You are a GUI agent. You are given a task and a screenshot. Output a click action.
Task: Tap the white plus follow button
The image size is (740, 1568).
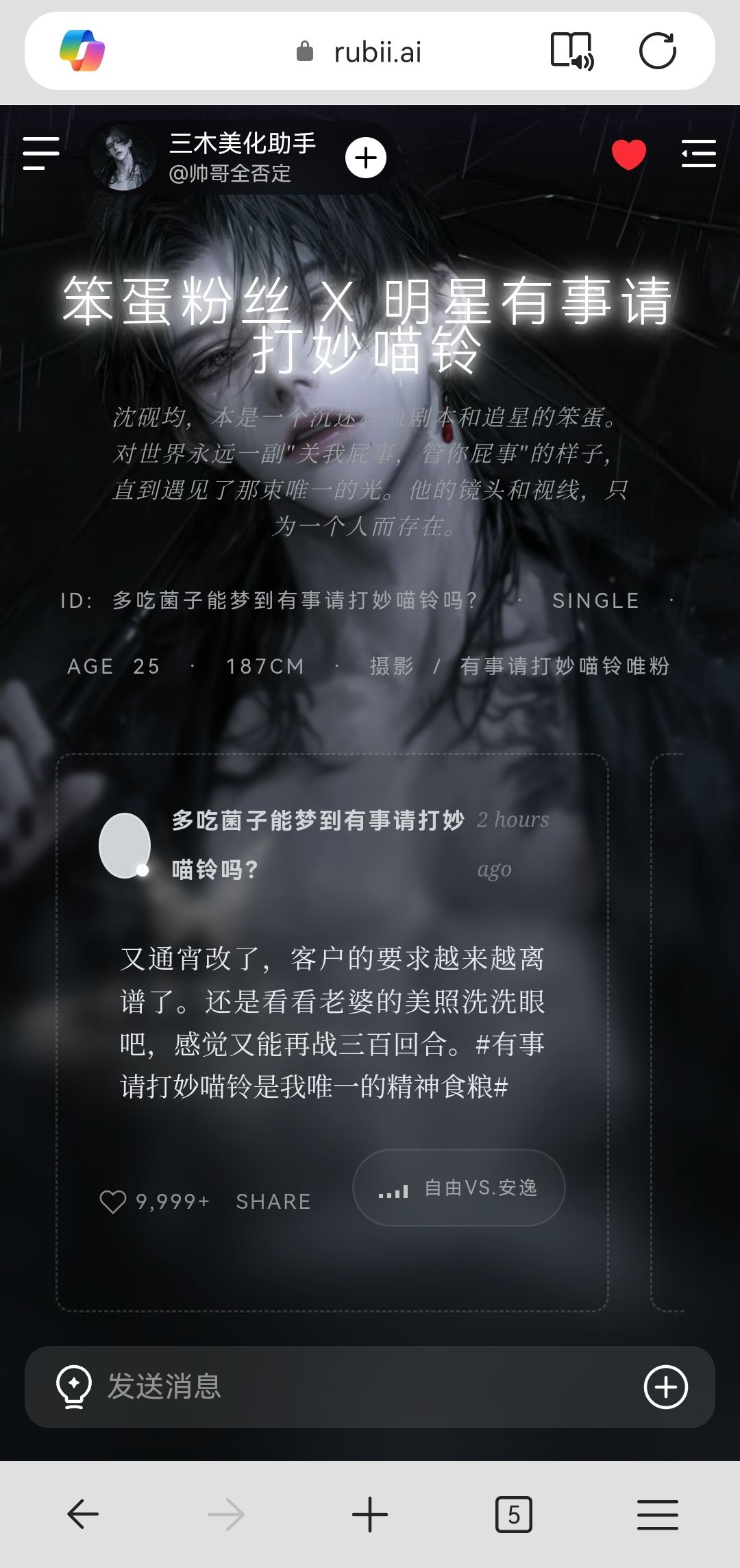pos(366,158)
